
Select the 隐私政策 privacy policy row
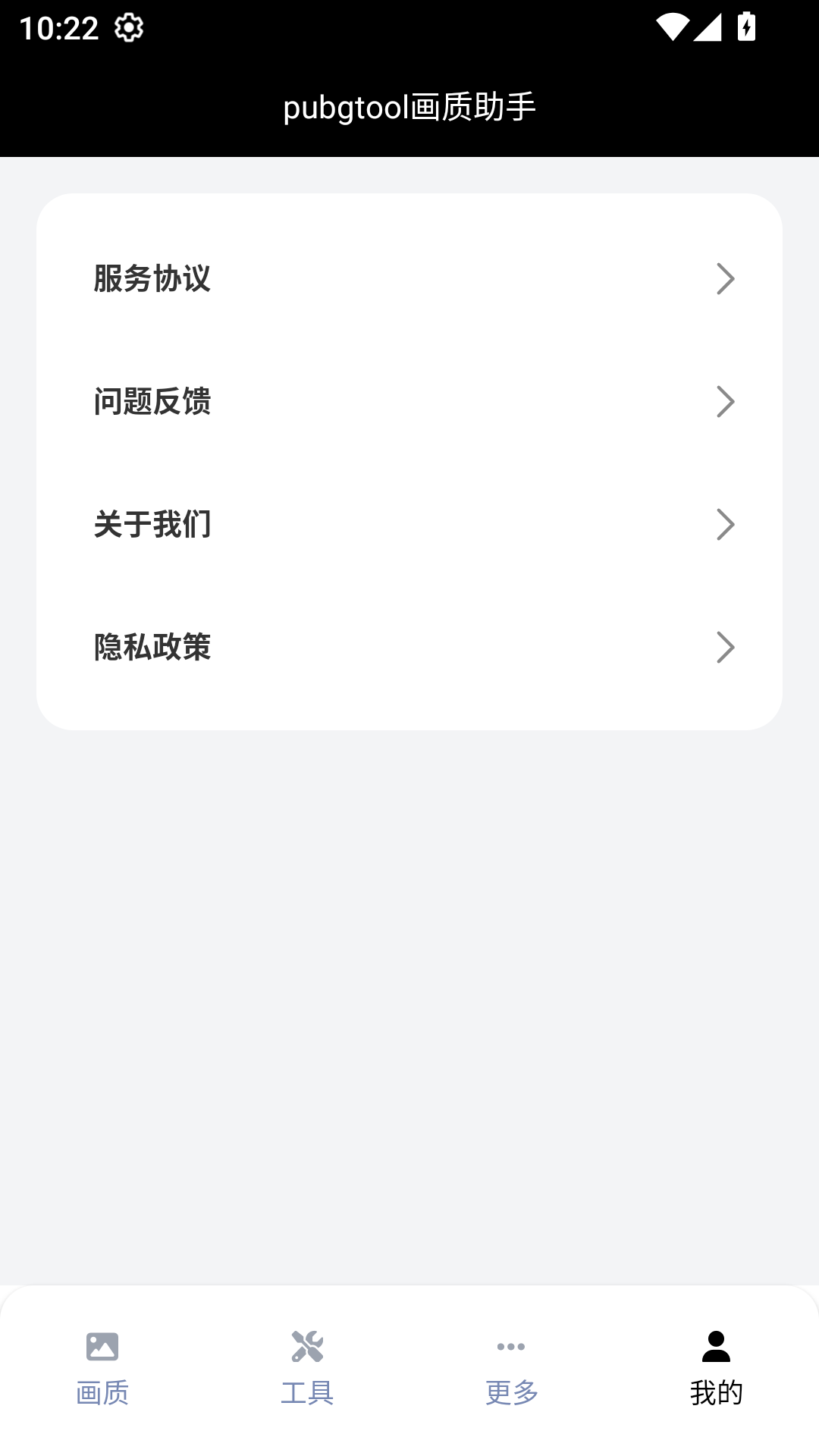coord(152,648)
